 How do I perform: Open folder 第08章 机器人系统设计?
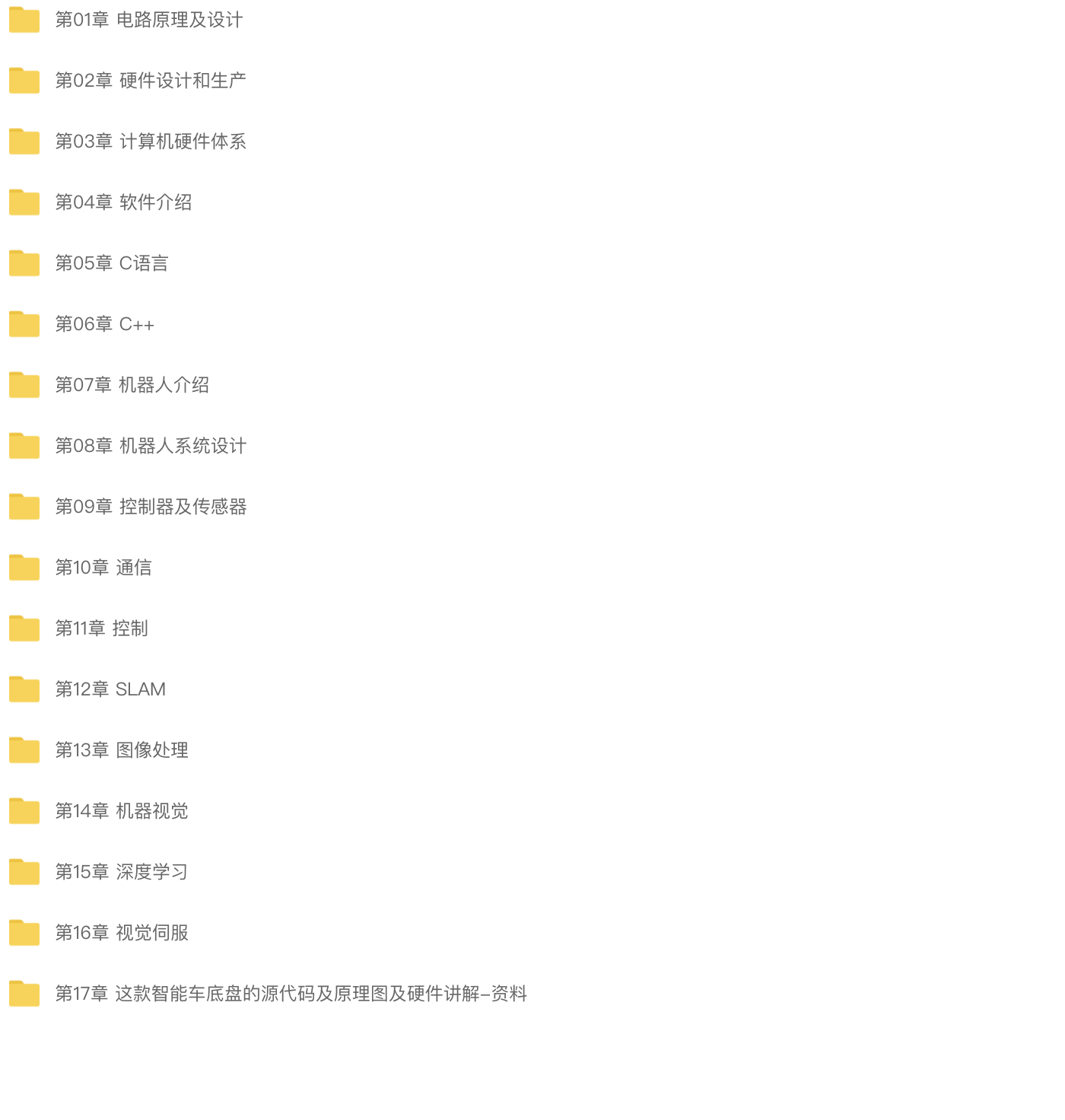click(x=150, y=446)
